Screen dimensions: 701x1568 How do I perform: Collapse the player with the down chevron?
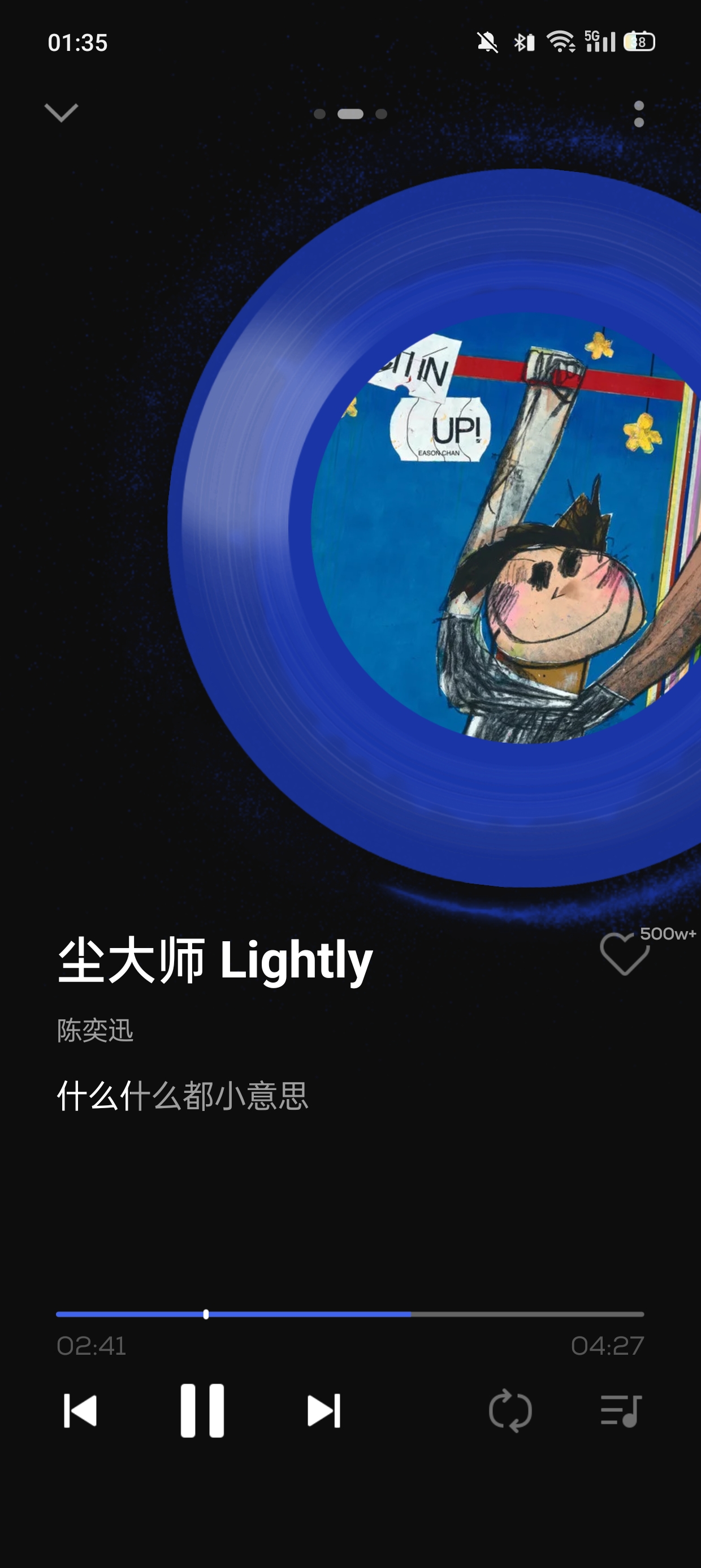(62, 113)
